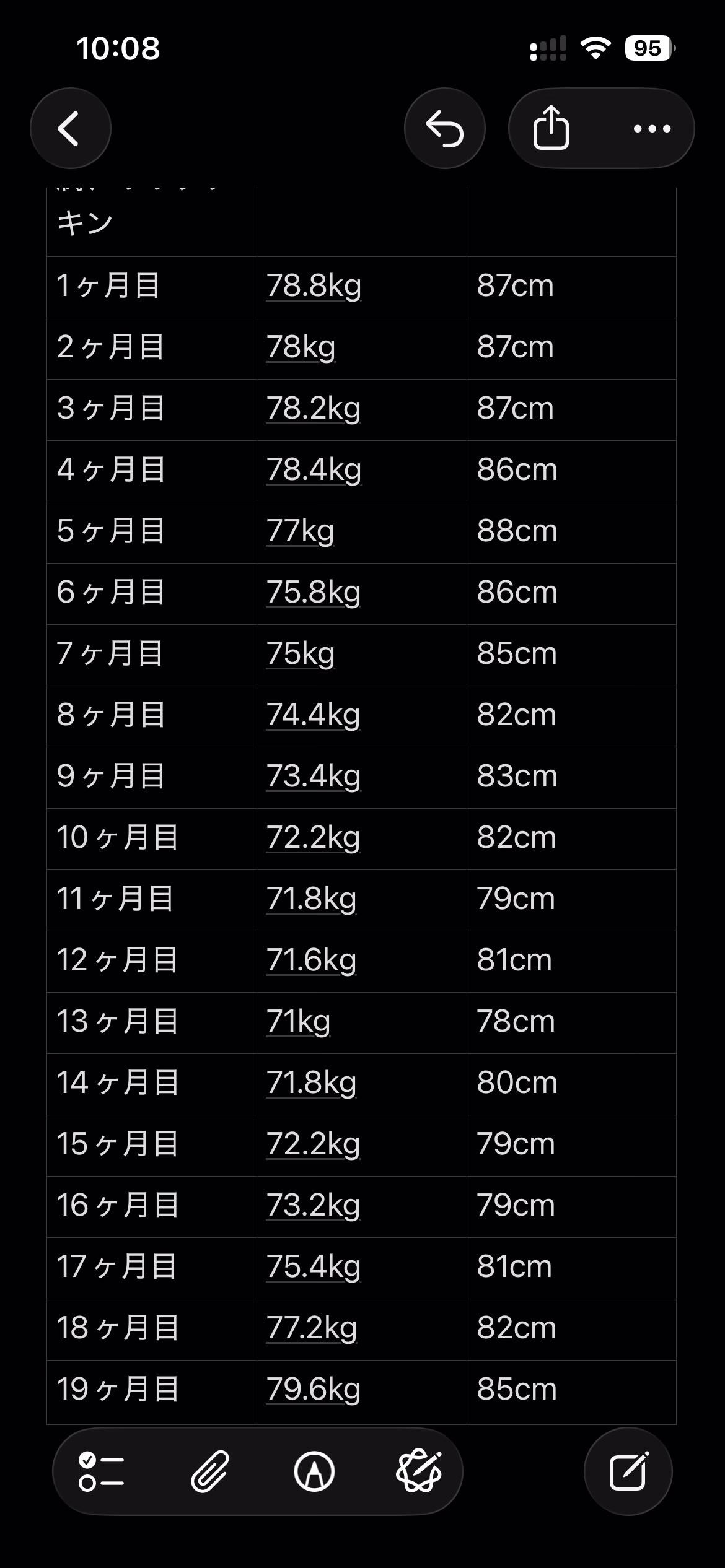Compose a new note
The height and width of the screenshot is (1568, 725).
[628, 1471]
